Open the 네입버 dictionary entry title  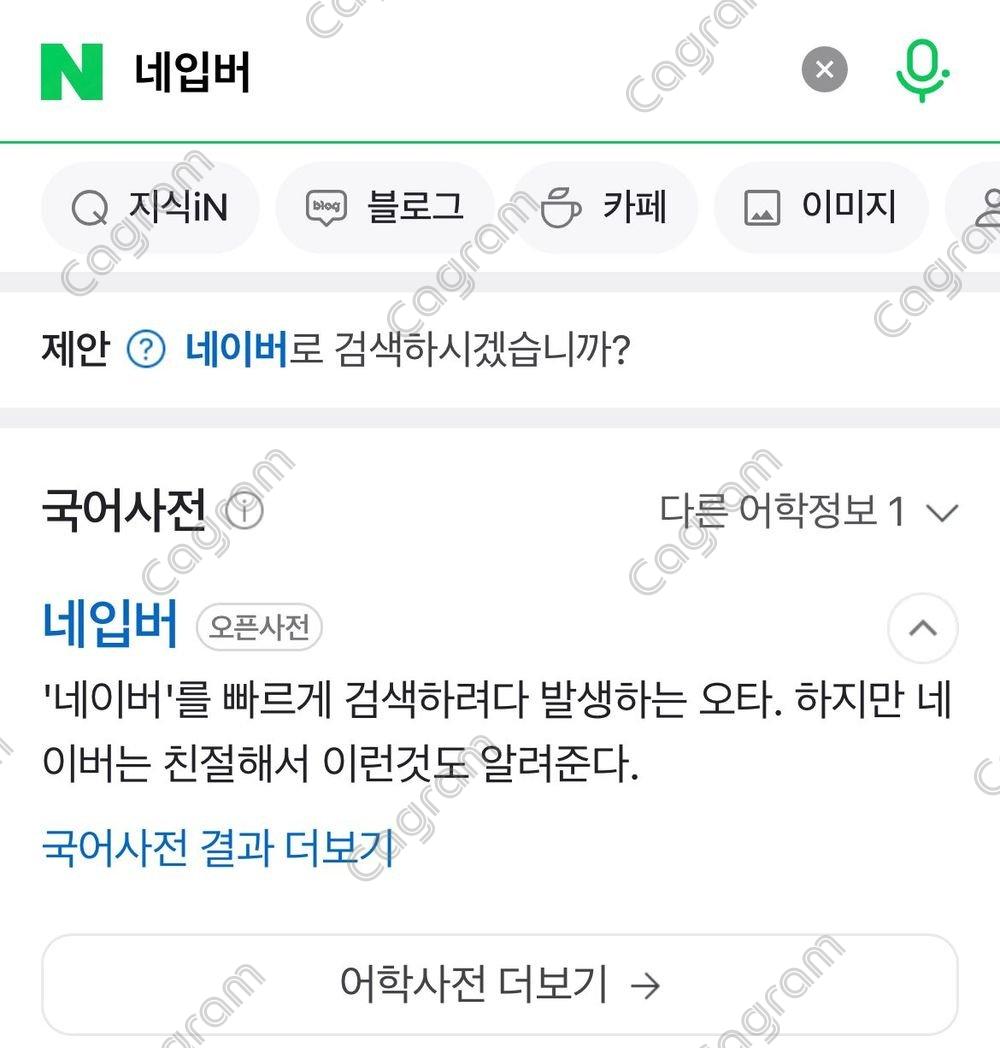[x=110, y=624]
